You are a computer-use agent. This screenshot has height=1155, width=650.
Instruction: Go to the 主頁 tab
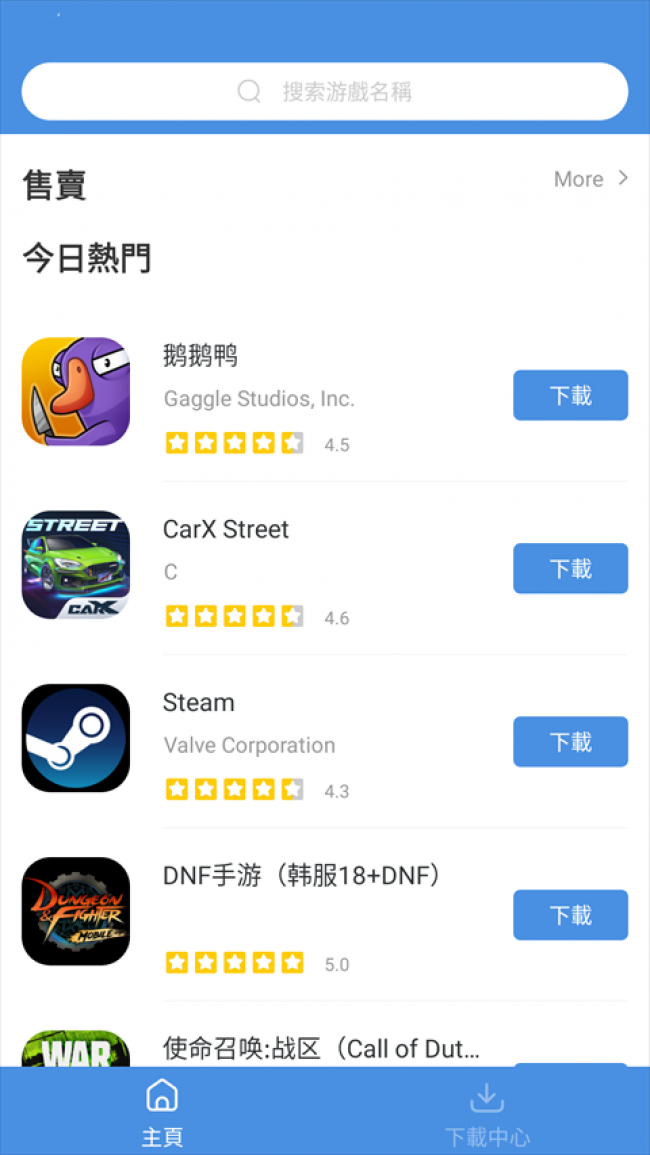[x=162, y=1112]
